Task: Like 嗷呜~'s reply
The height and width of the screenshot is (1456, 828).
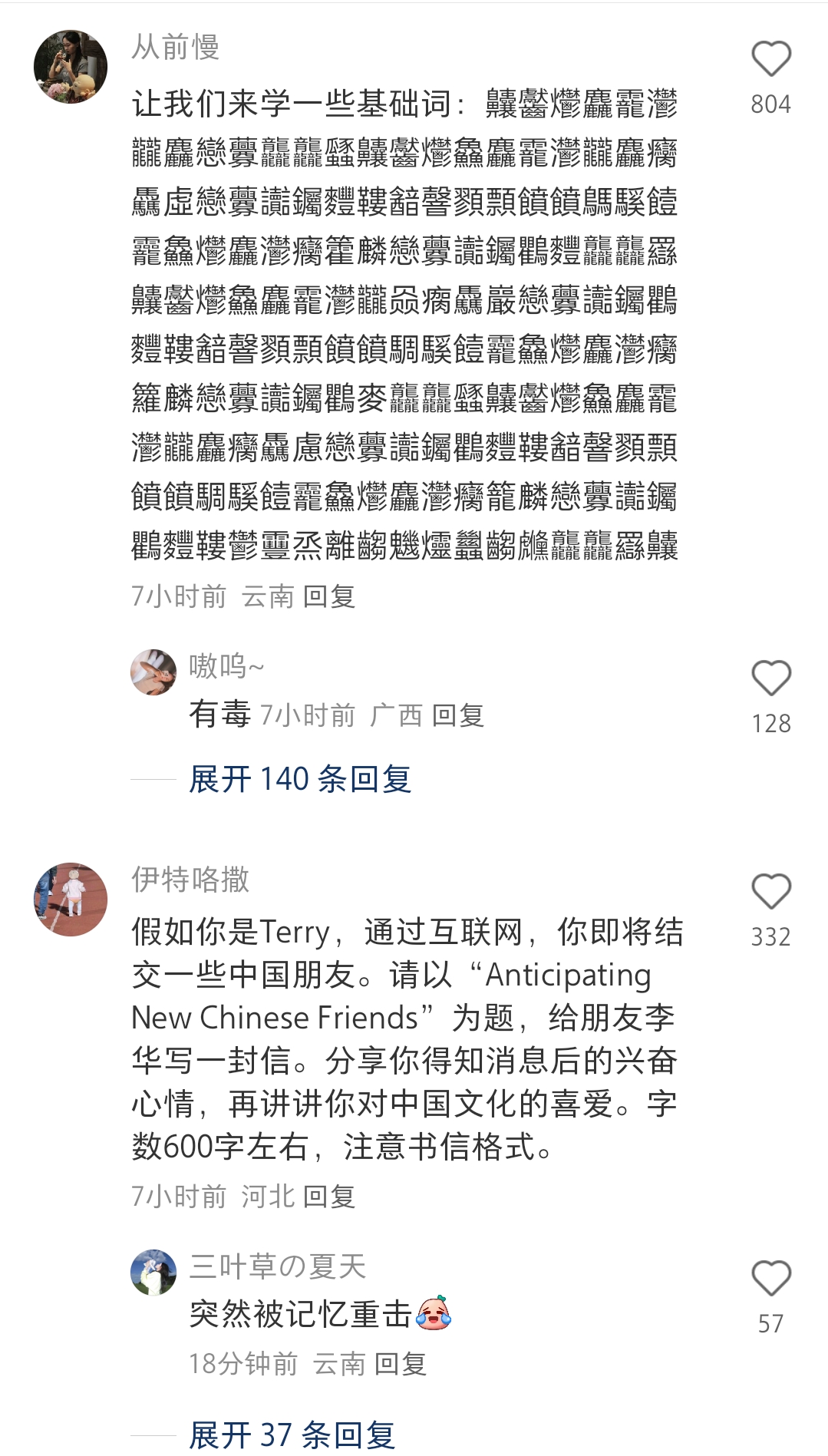Action: [x=770, y=678]
